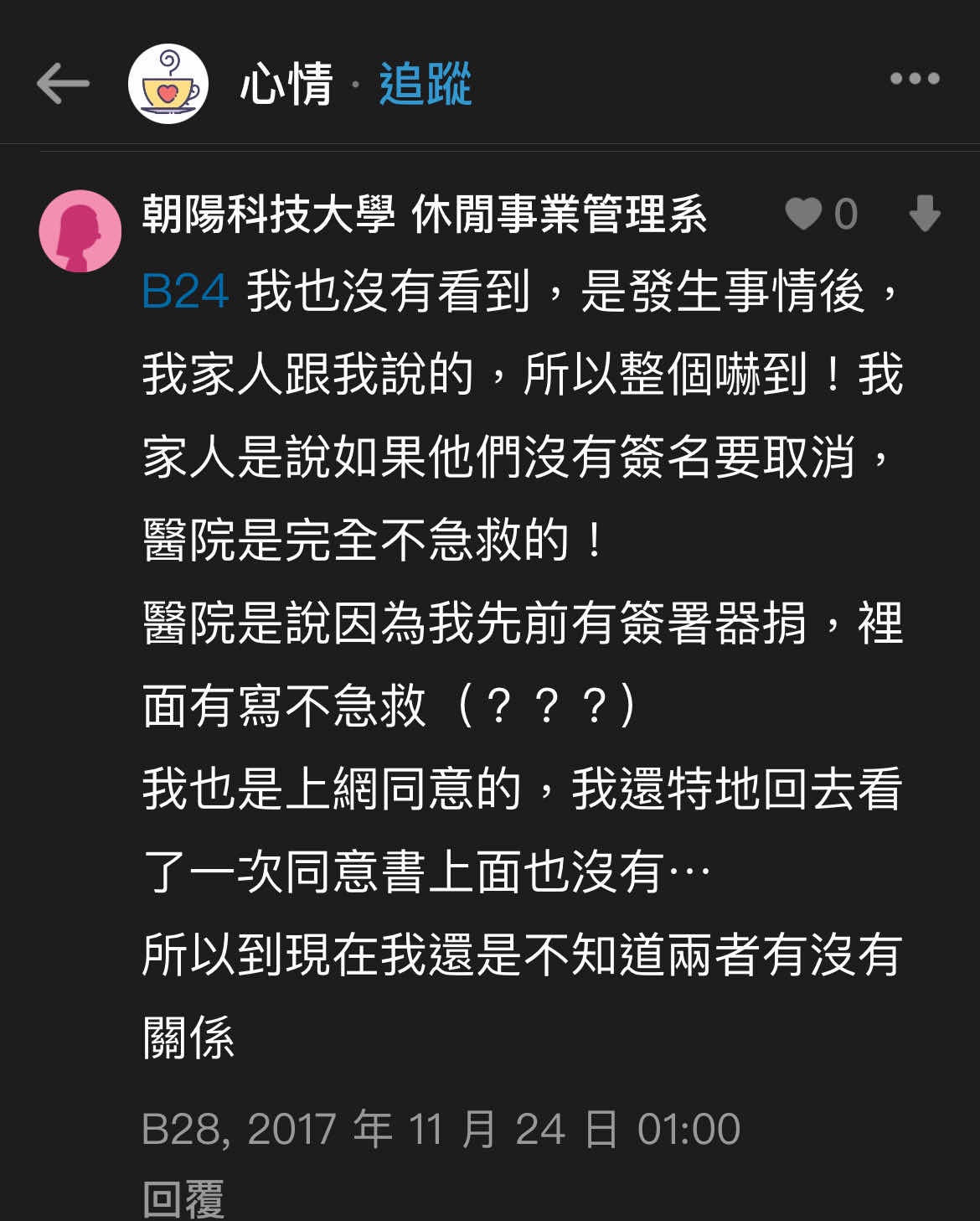Go back with the arrow icon
Viewport: 980px width, 1221px height.
(x=63, y=83)
